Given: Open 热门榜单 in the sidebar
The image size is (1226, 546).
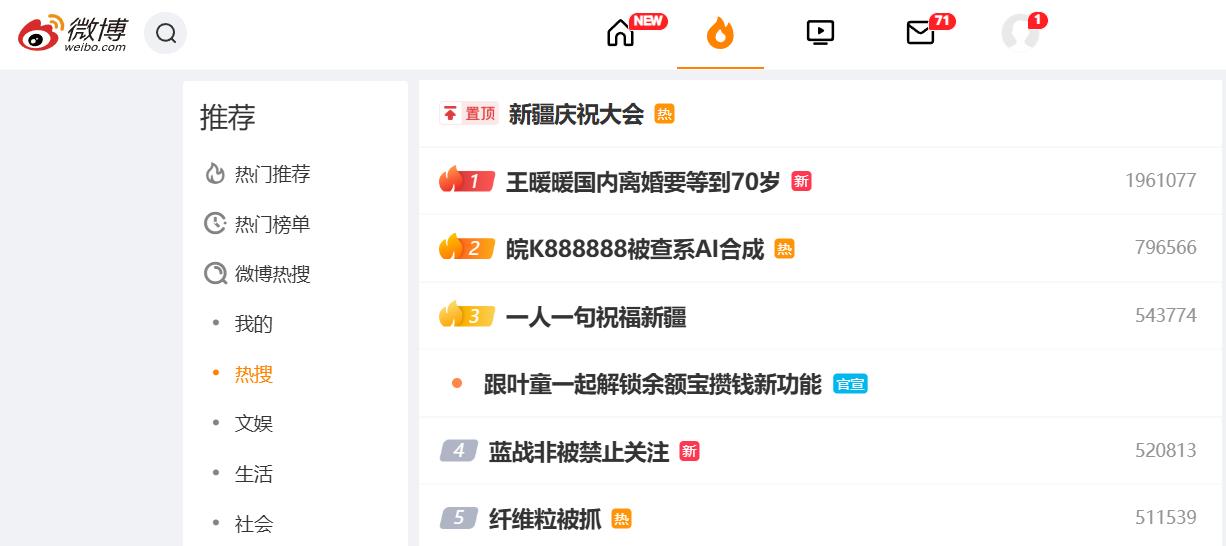Looking at the screenshot, I should (272, 224).
